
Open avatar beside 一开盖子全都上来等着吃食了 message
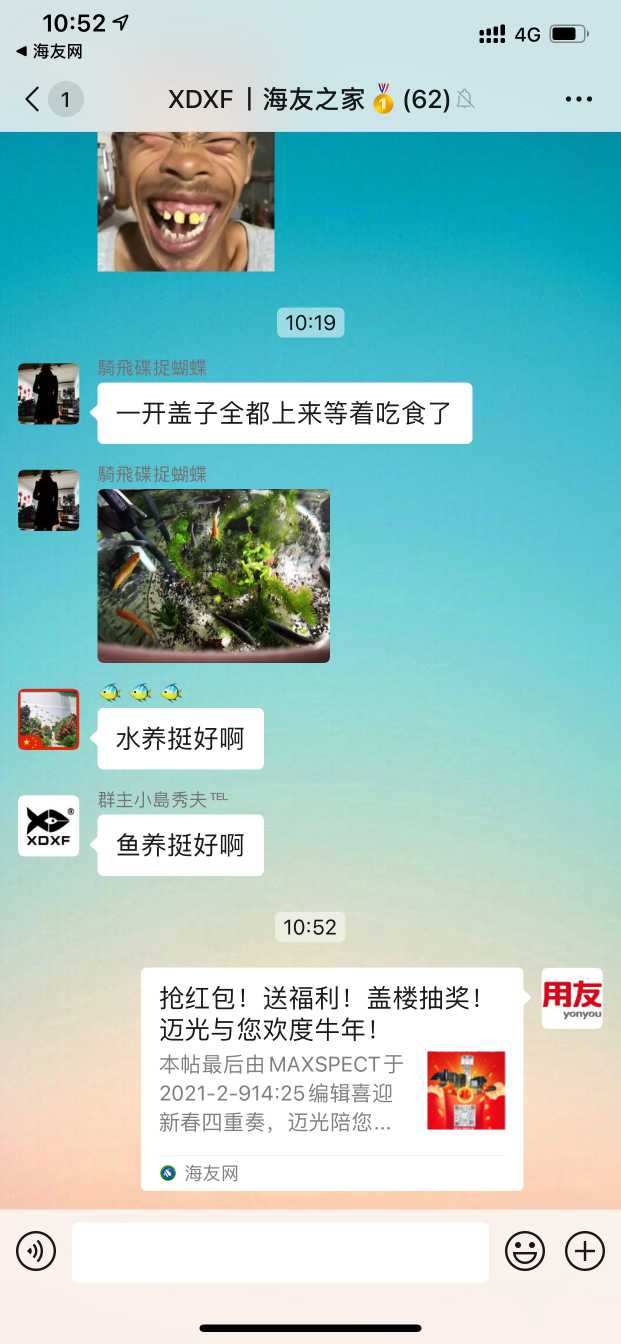(x=48, y=394)
